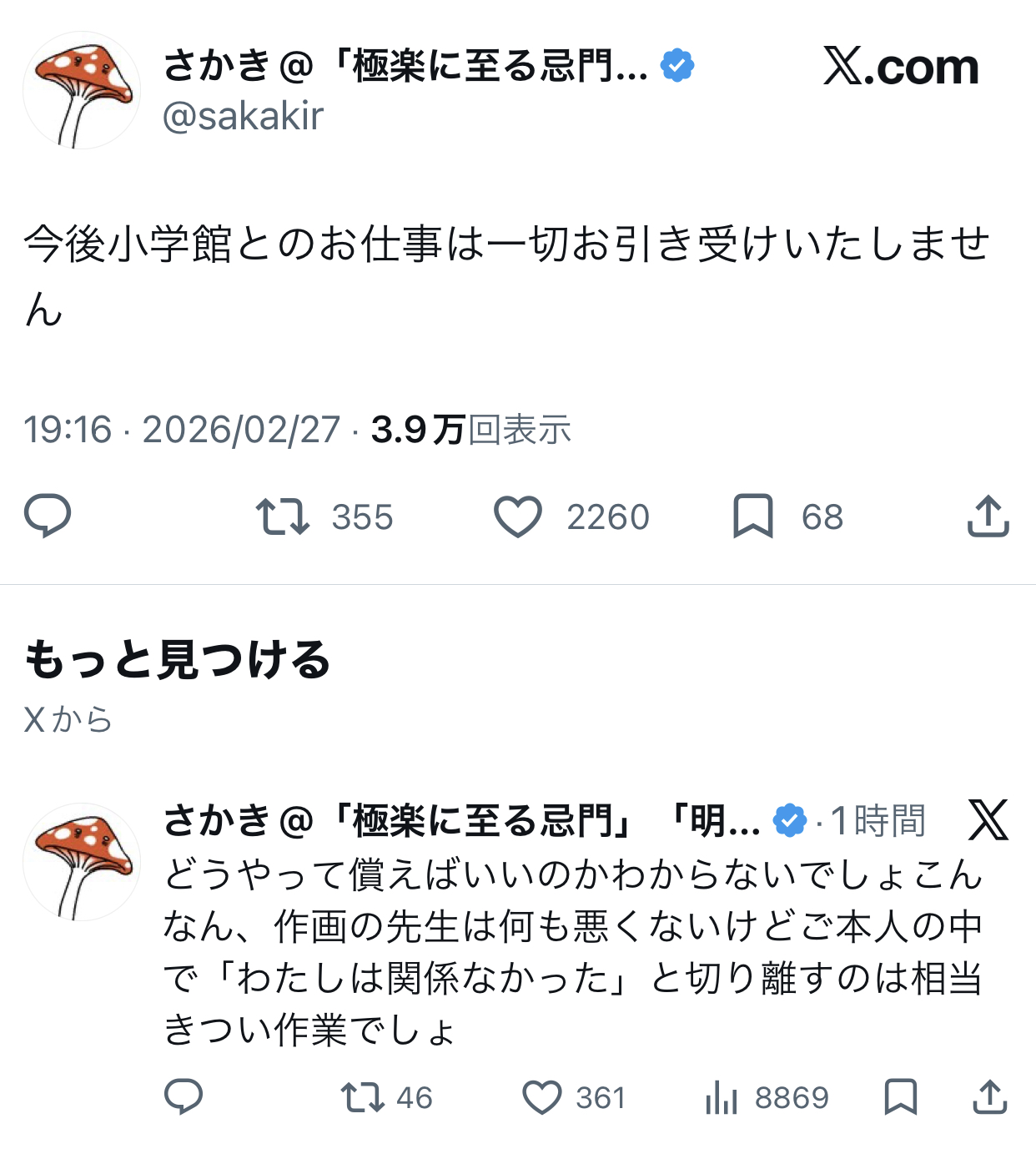Tap the X icon beside the related post
Screen dimensions: 1036x1169
988,819
